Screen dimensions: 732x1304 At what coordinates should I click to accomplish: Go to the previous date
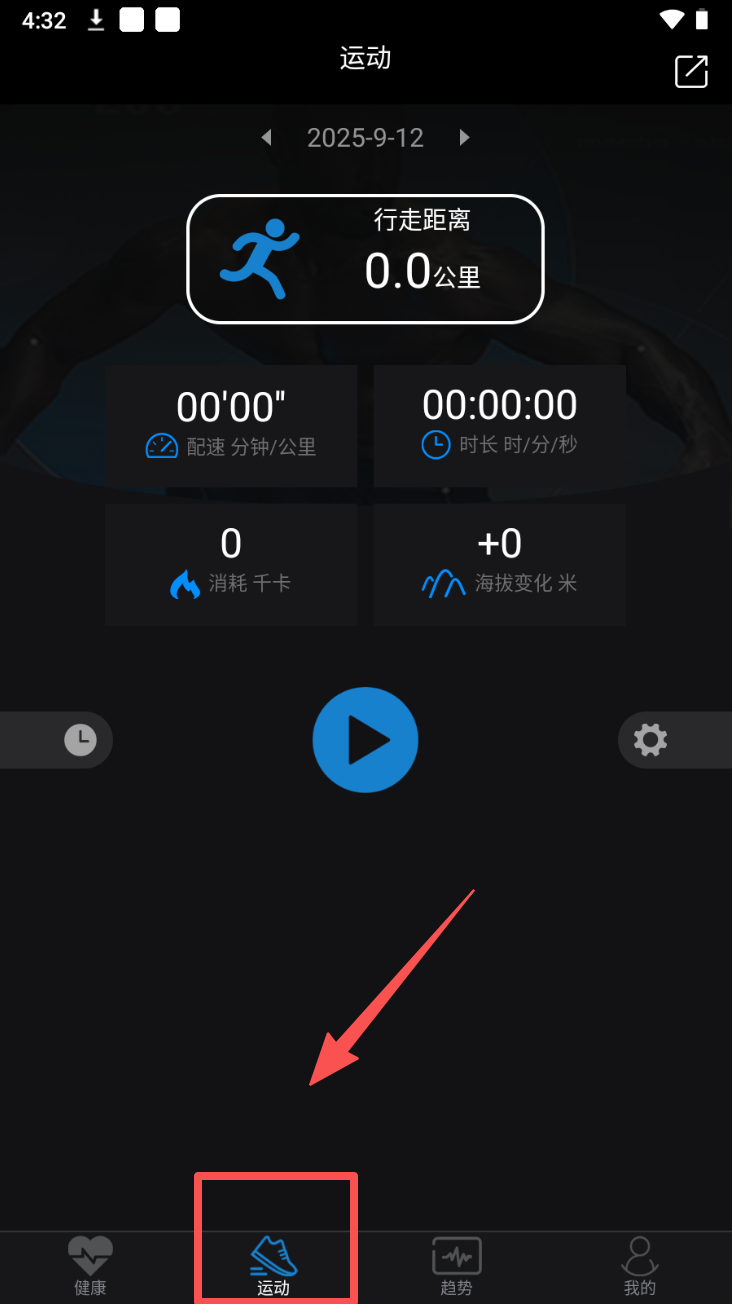(x=266, y=137)
